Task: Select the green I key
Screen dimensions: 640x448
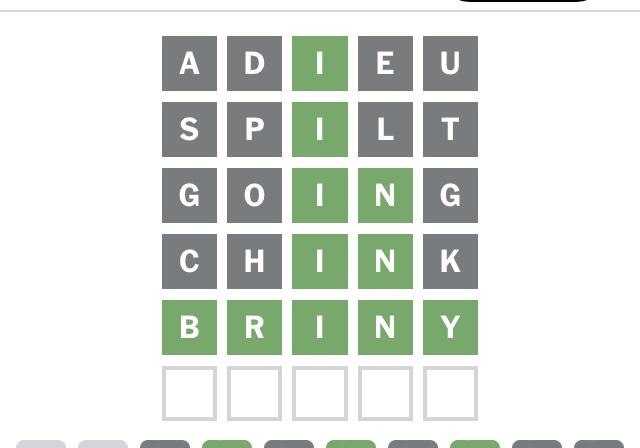Action: (x=475, y=444)
